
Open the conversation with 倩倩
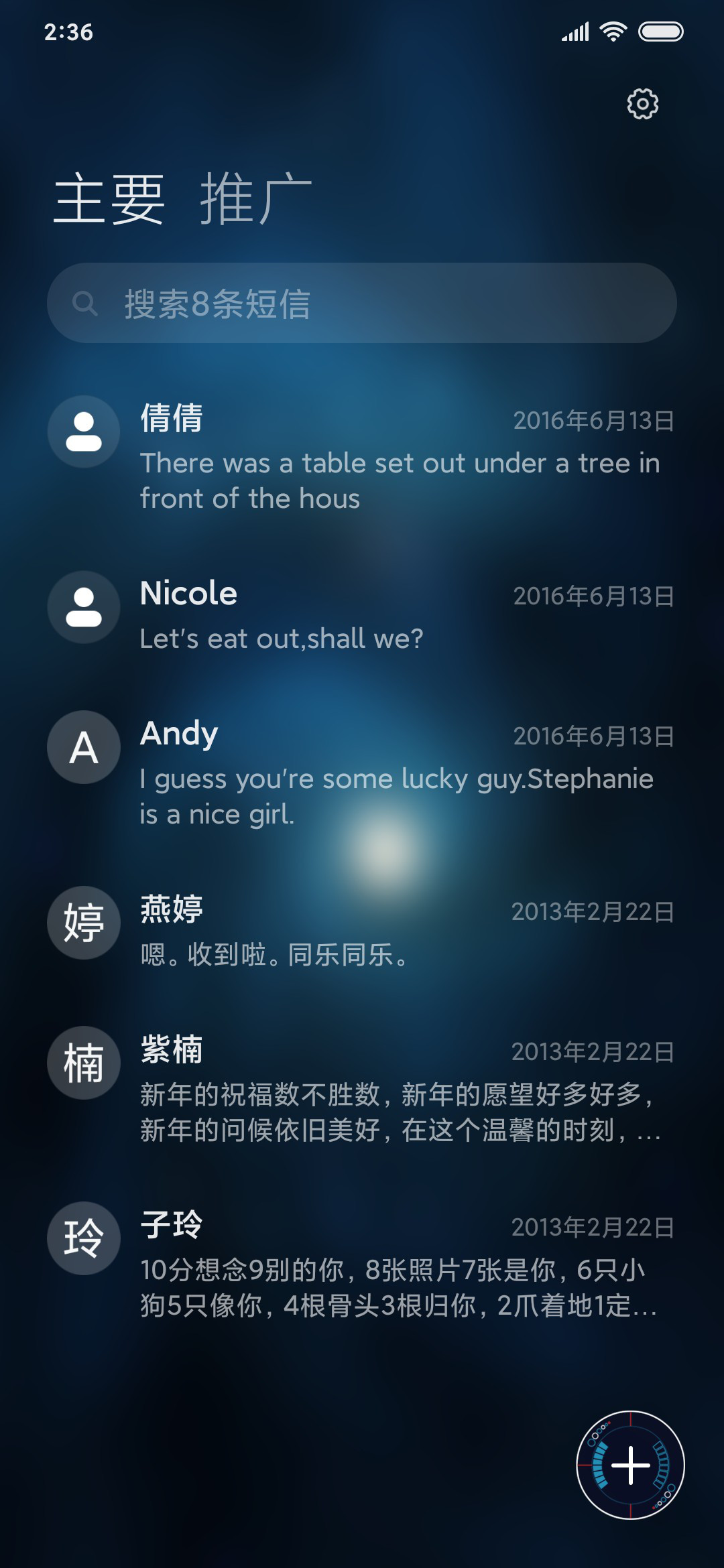362,457
